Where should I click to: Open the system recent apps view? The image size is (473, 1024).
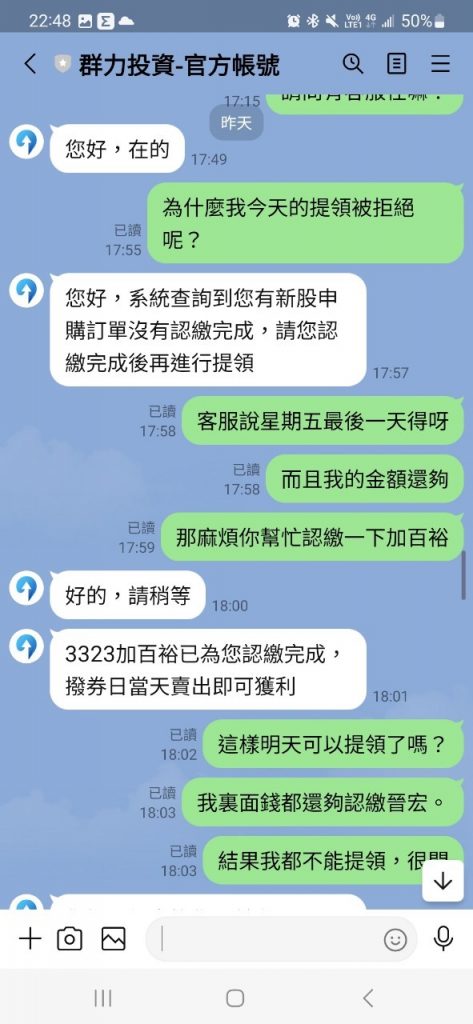[103, 997]
